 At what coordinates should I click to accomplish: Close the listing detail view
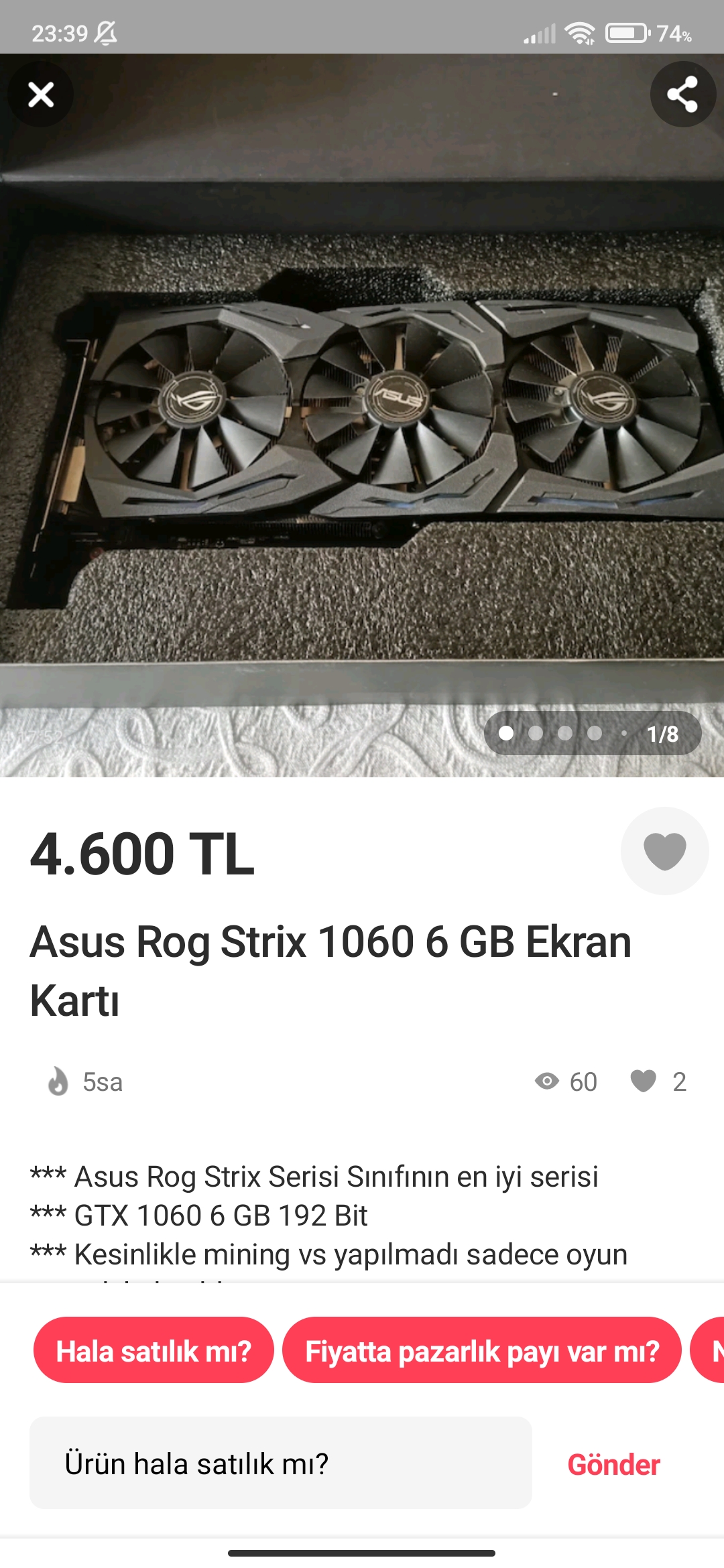pyautogui.click(x=41, y=94)
